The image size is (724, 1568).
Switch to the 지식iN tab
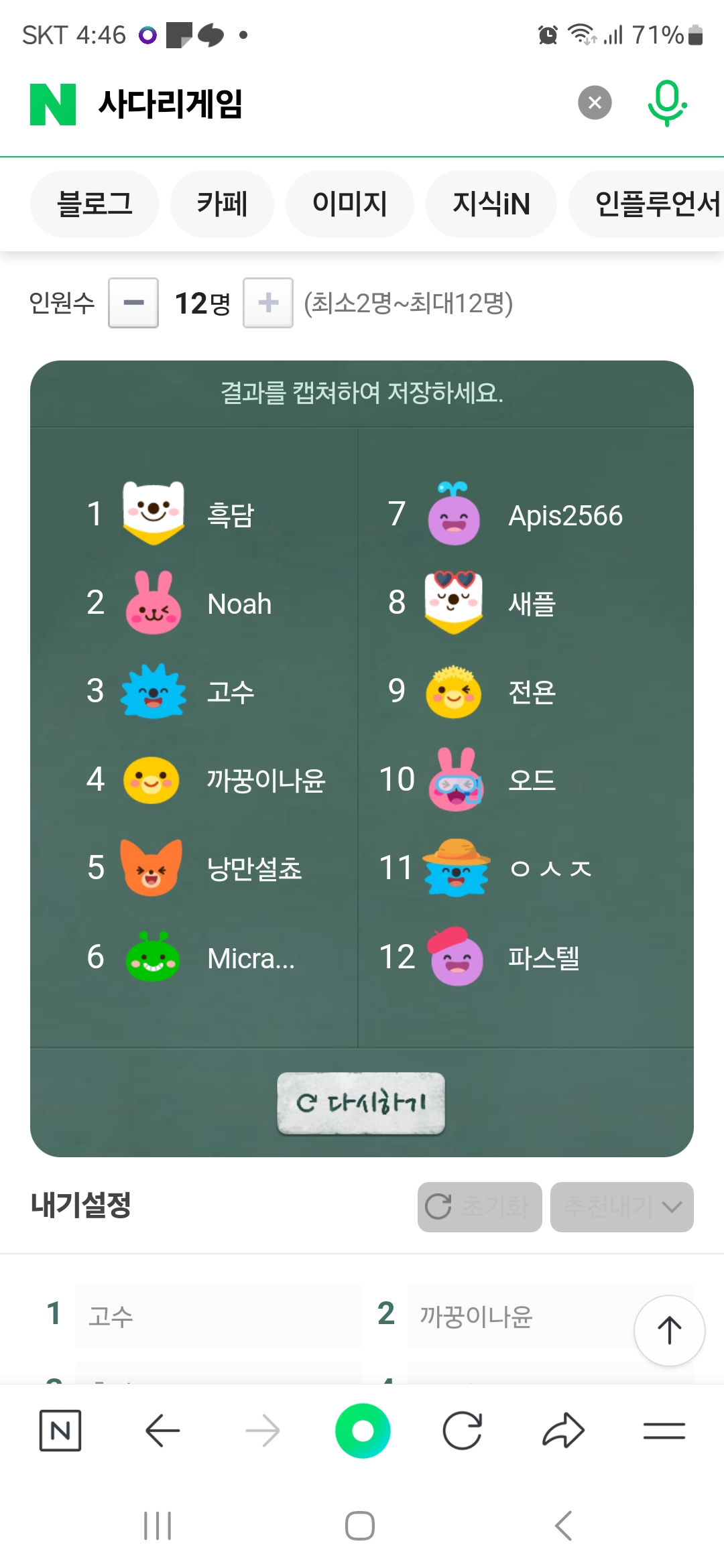[491, 204]
